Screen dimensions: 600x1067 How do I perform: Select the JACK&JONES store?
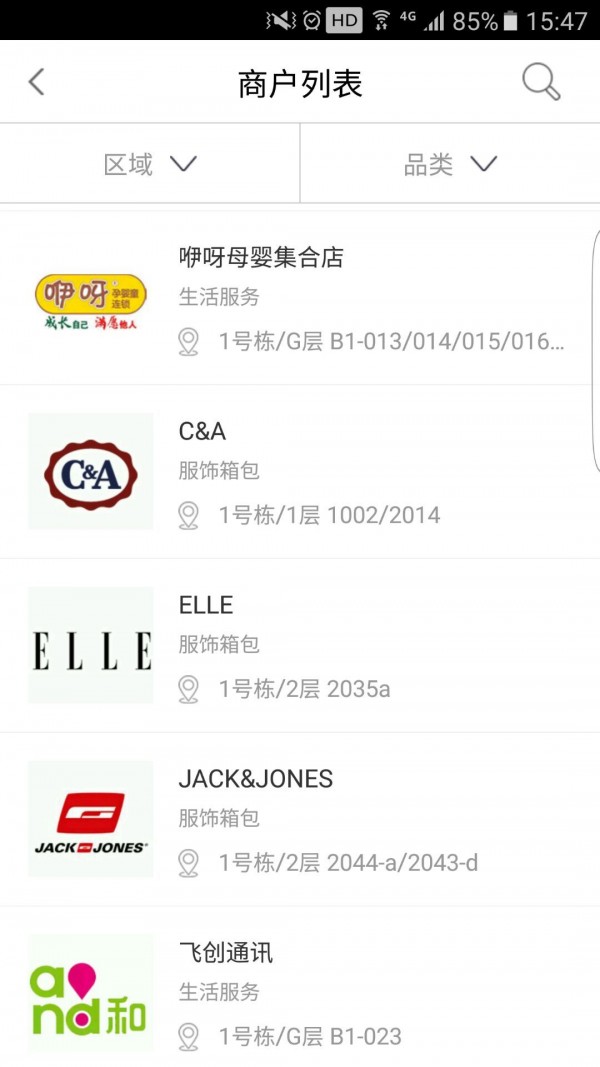click(x=300, y=820)
